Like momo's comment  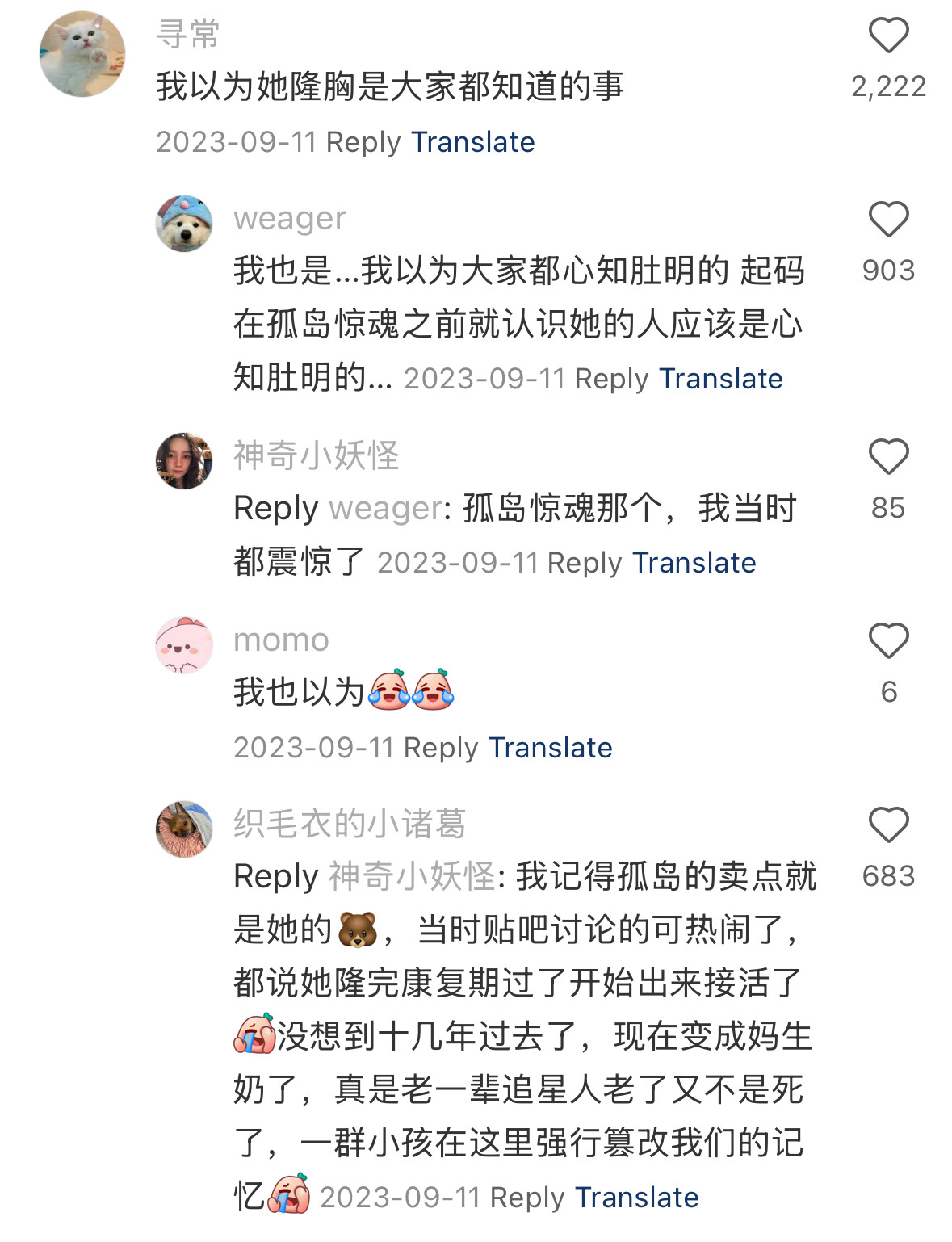click(x=888, y=641)
